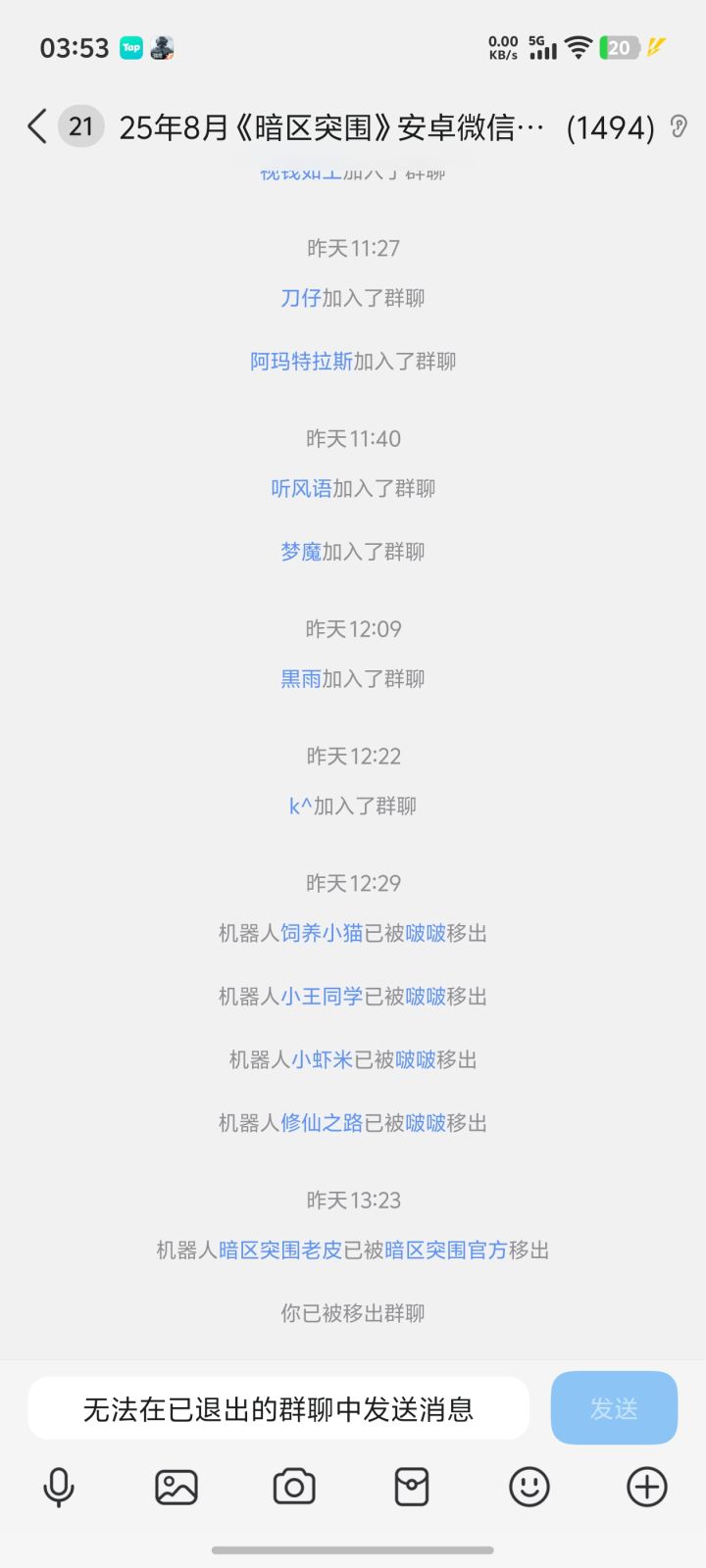This screenshot has width=706, height=1568.
Task: Open k^'s profile
Action: coord(300,806)
